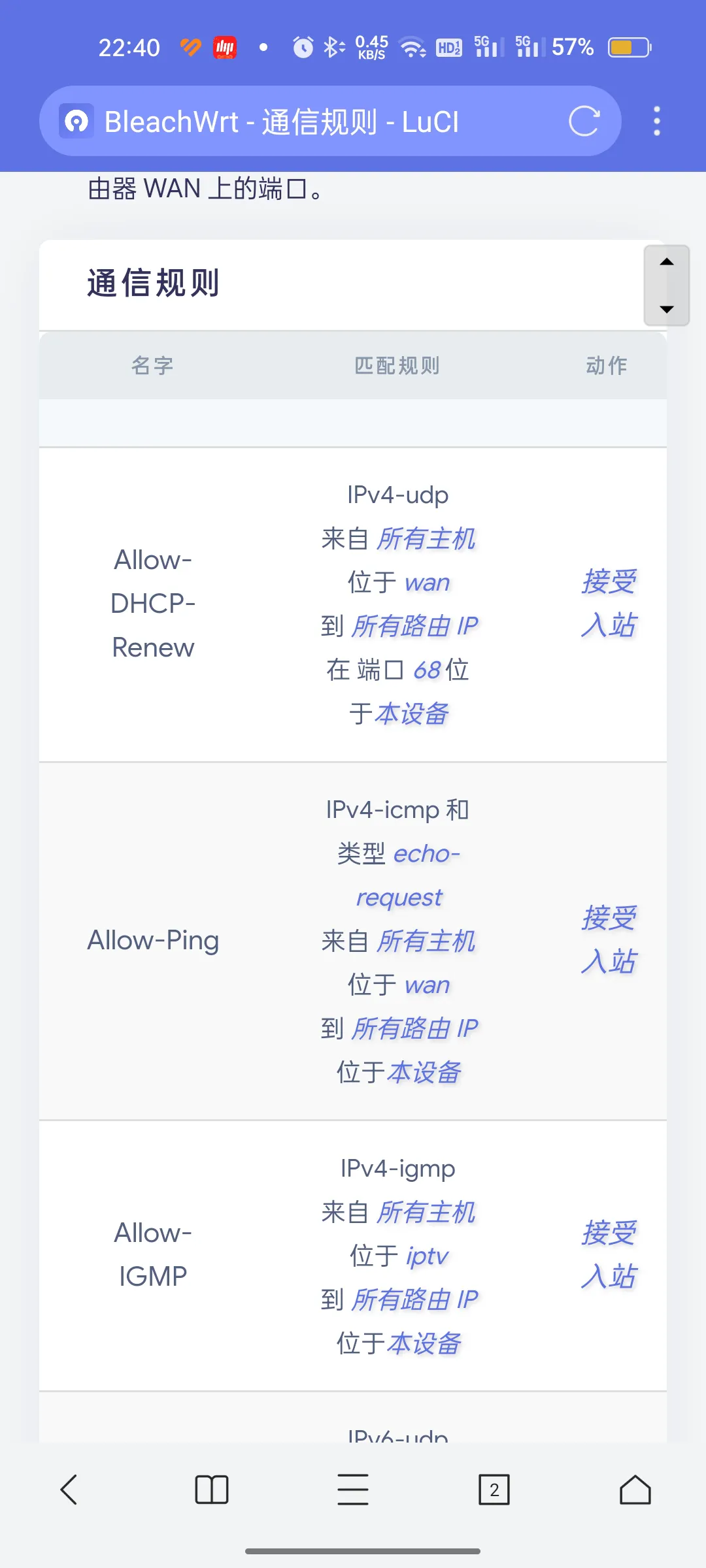Open bookmarks from the bottom toolbar
706x1568 pixels.
click(212, 1490)
